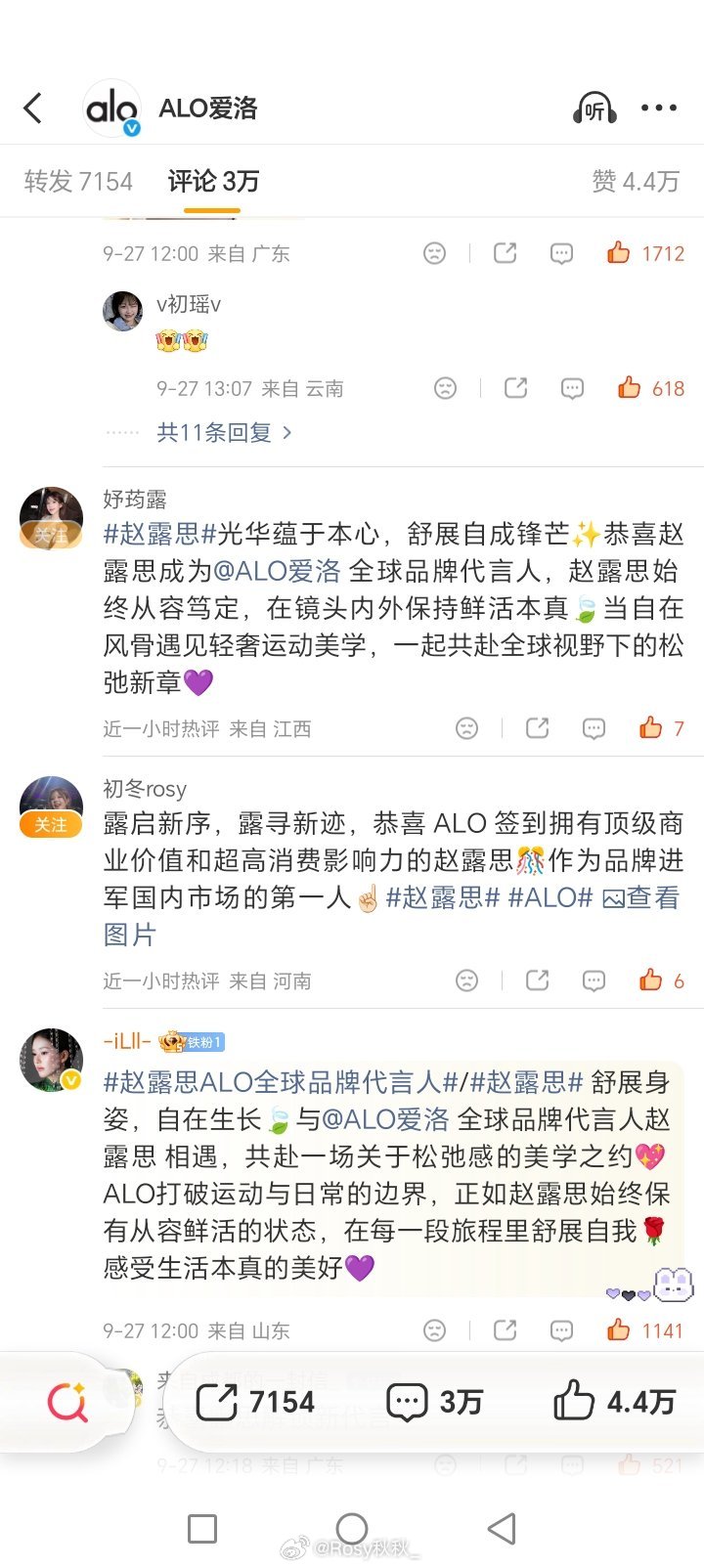This screenshot has width=704, height=1568.
Task: Switch to the 赞 4.4万 tab
Action: (x=636, y=181)
